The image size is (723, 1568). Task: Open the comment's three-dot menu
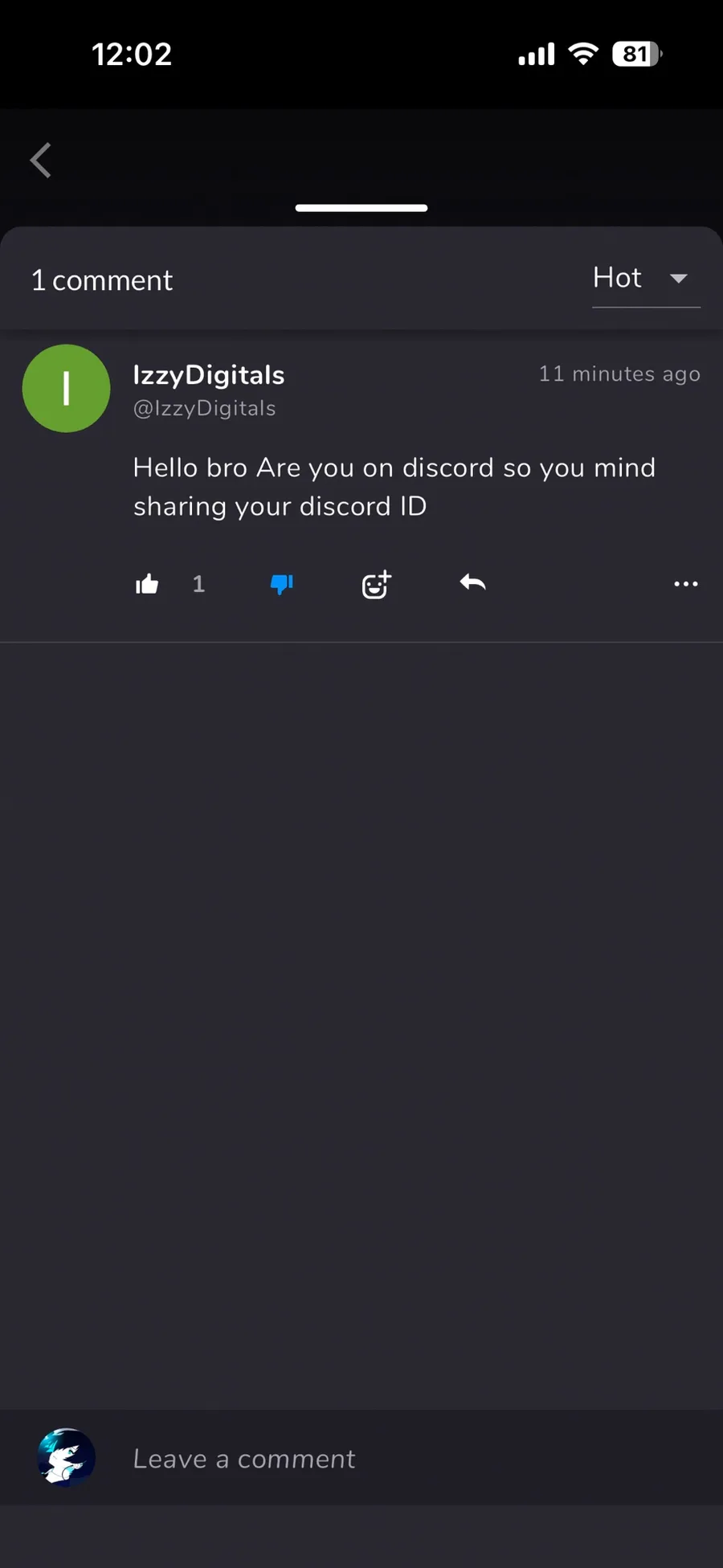685,584
